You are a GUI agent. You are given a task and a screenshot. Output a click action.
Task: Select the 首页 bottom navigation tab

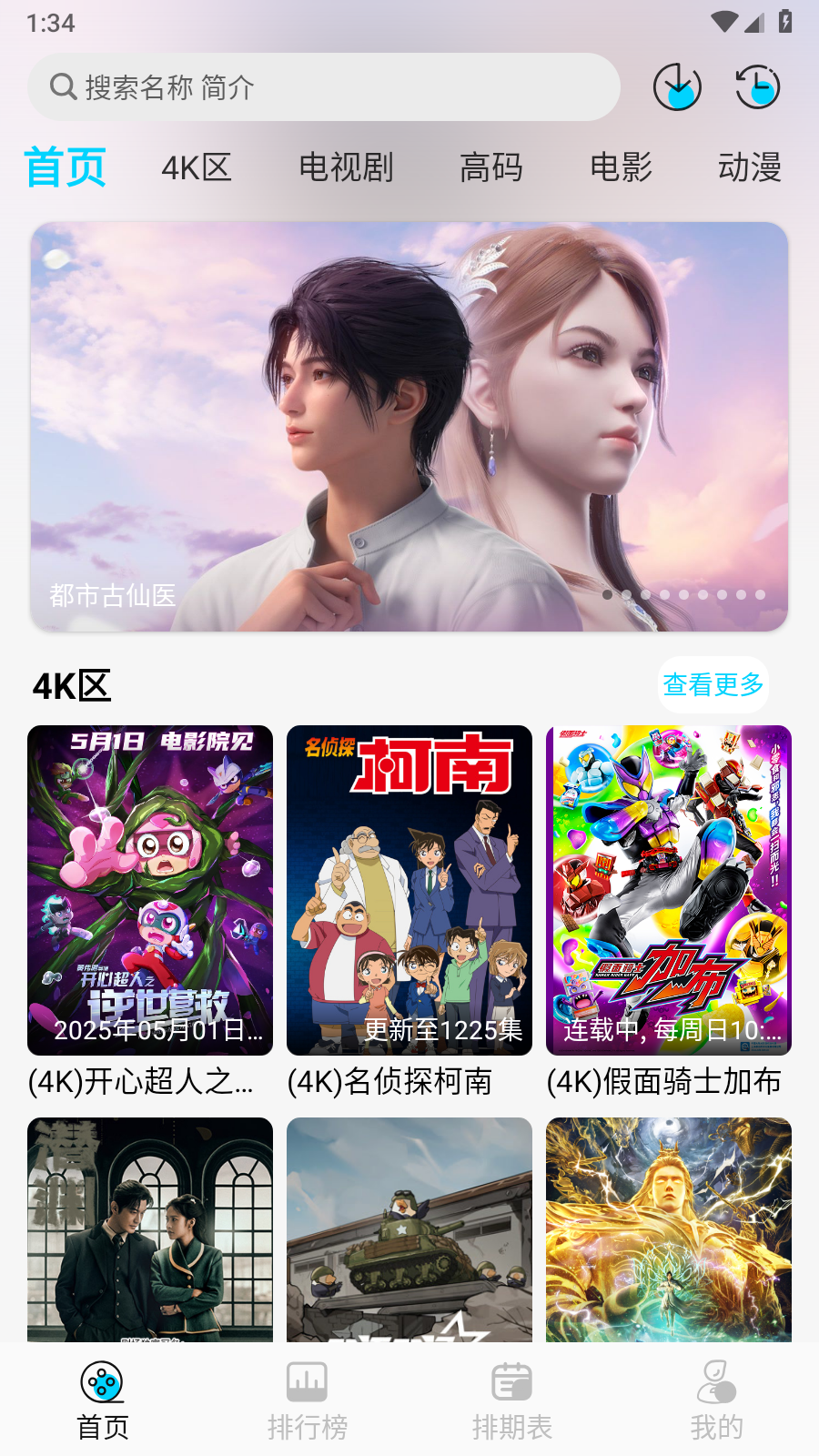(x=103, y=1400)
